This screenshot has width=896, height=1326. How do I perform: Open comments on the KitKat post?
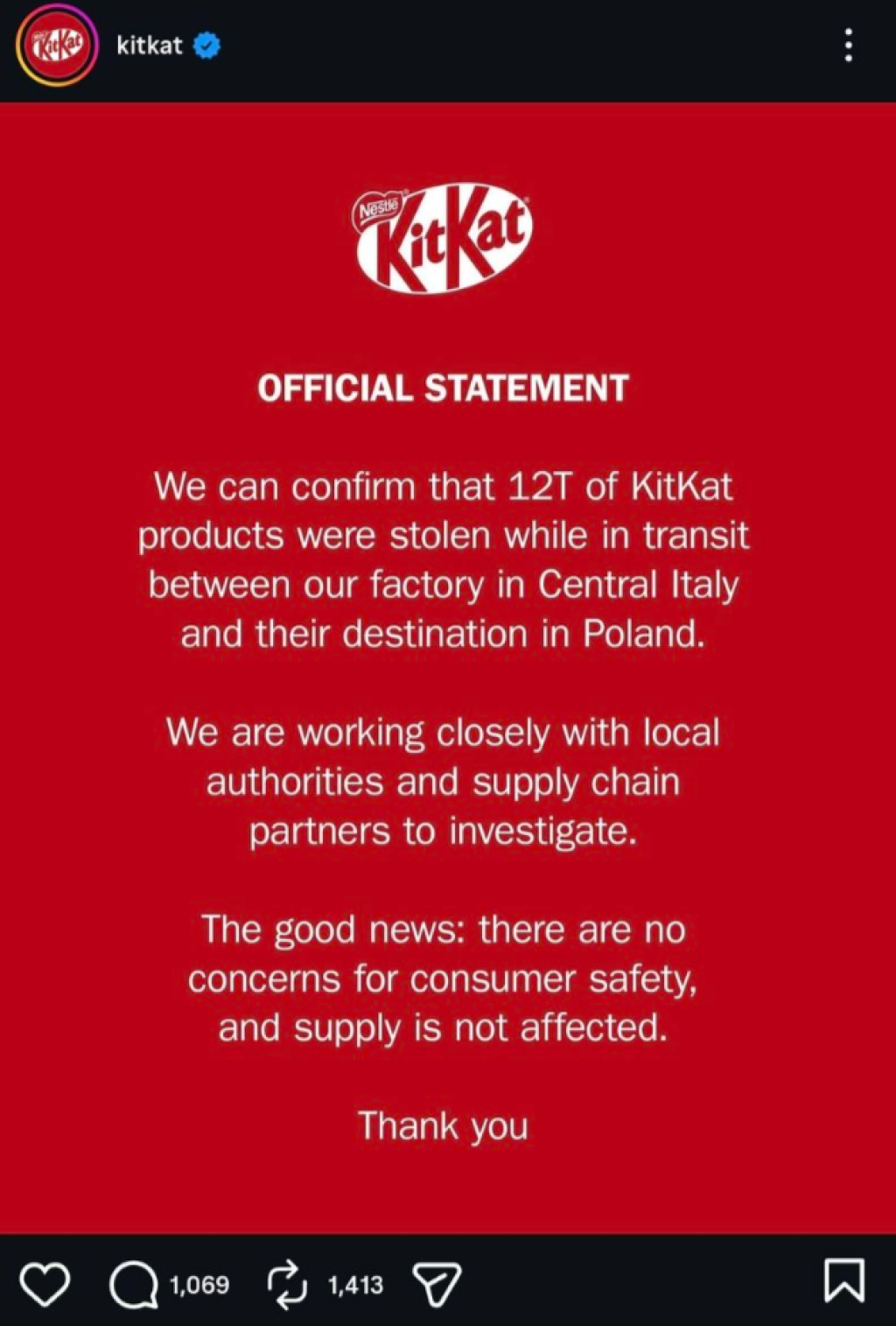[x=133, y=1284]
